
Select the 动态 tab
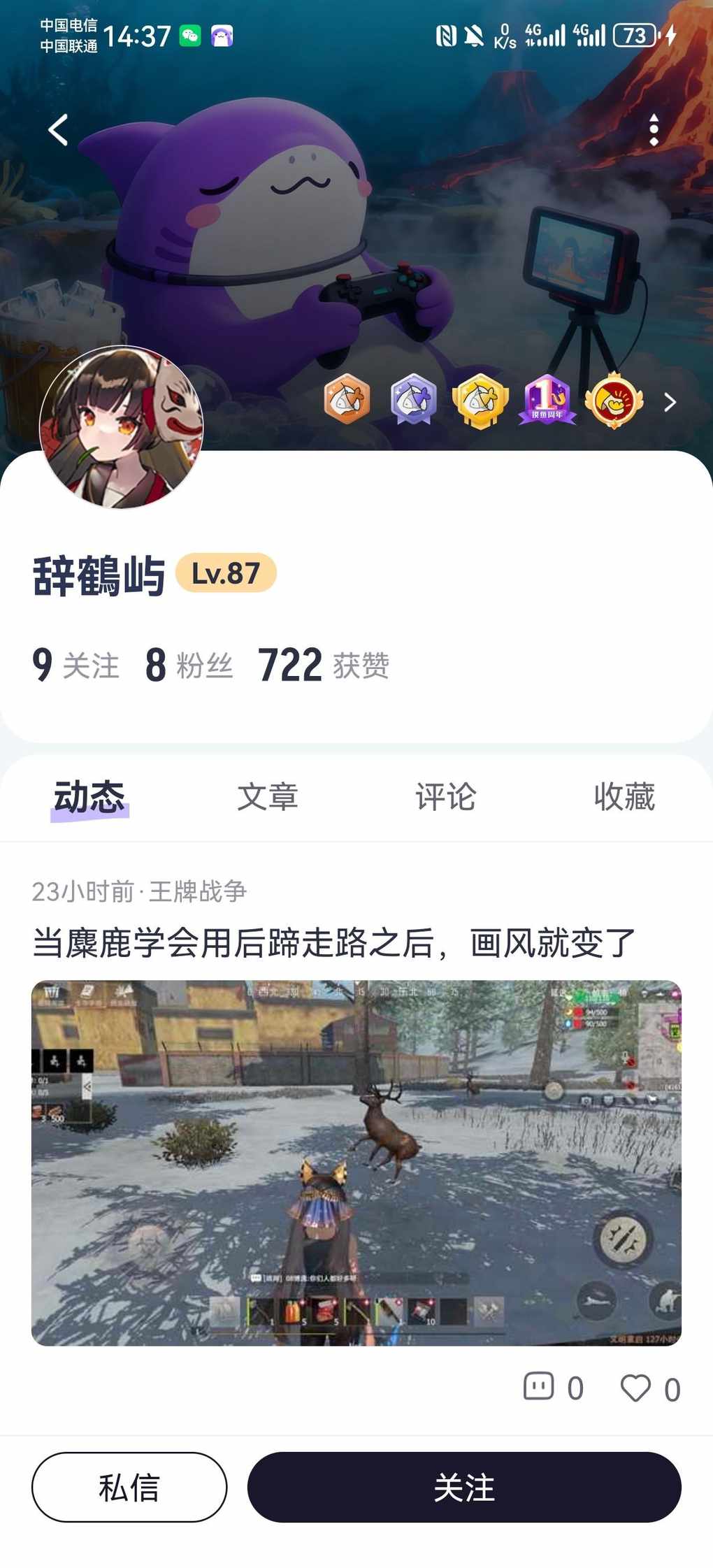[x=89, y=797]
